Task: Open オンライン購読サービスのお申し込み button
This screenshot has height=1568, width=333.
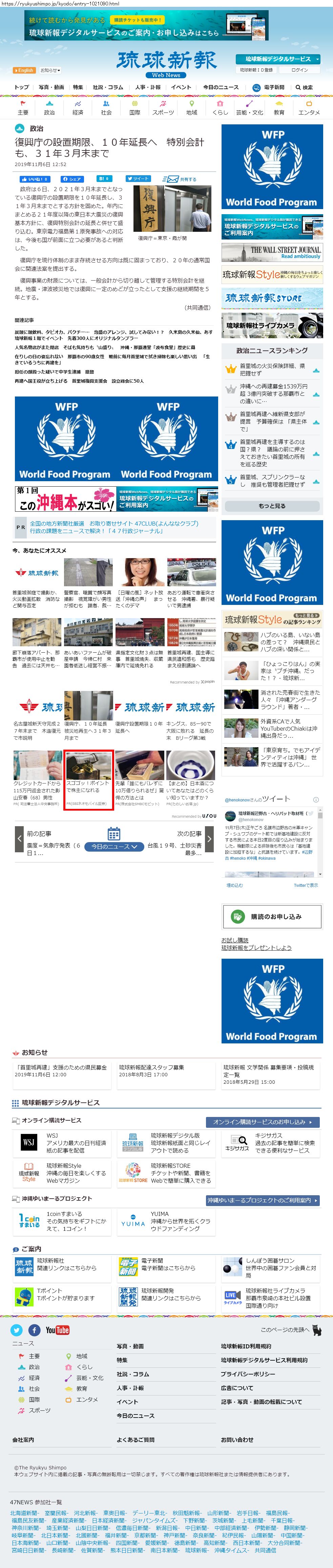Action: (263, 1122)
